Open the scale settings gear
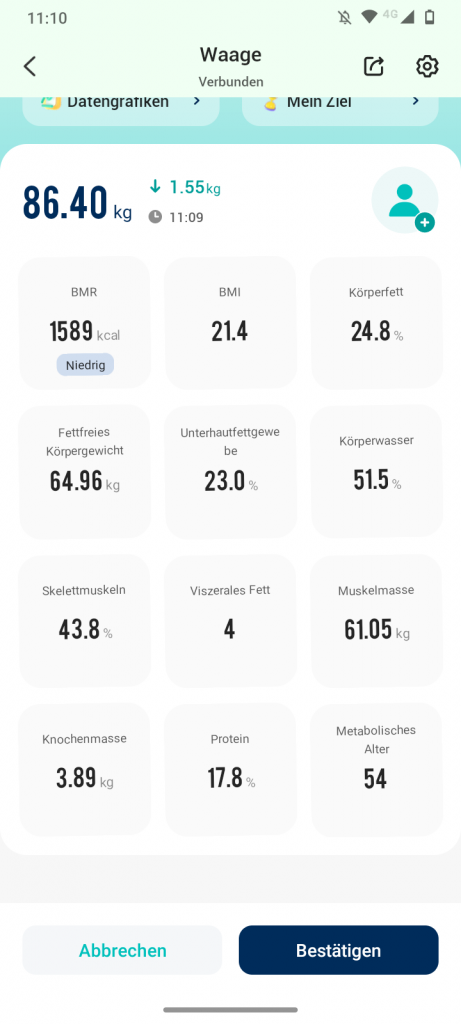The height and width of the screenshot is (1024, 461). point(427,67)
